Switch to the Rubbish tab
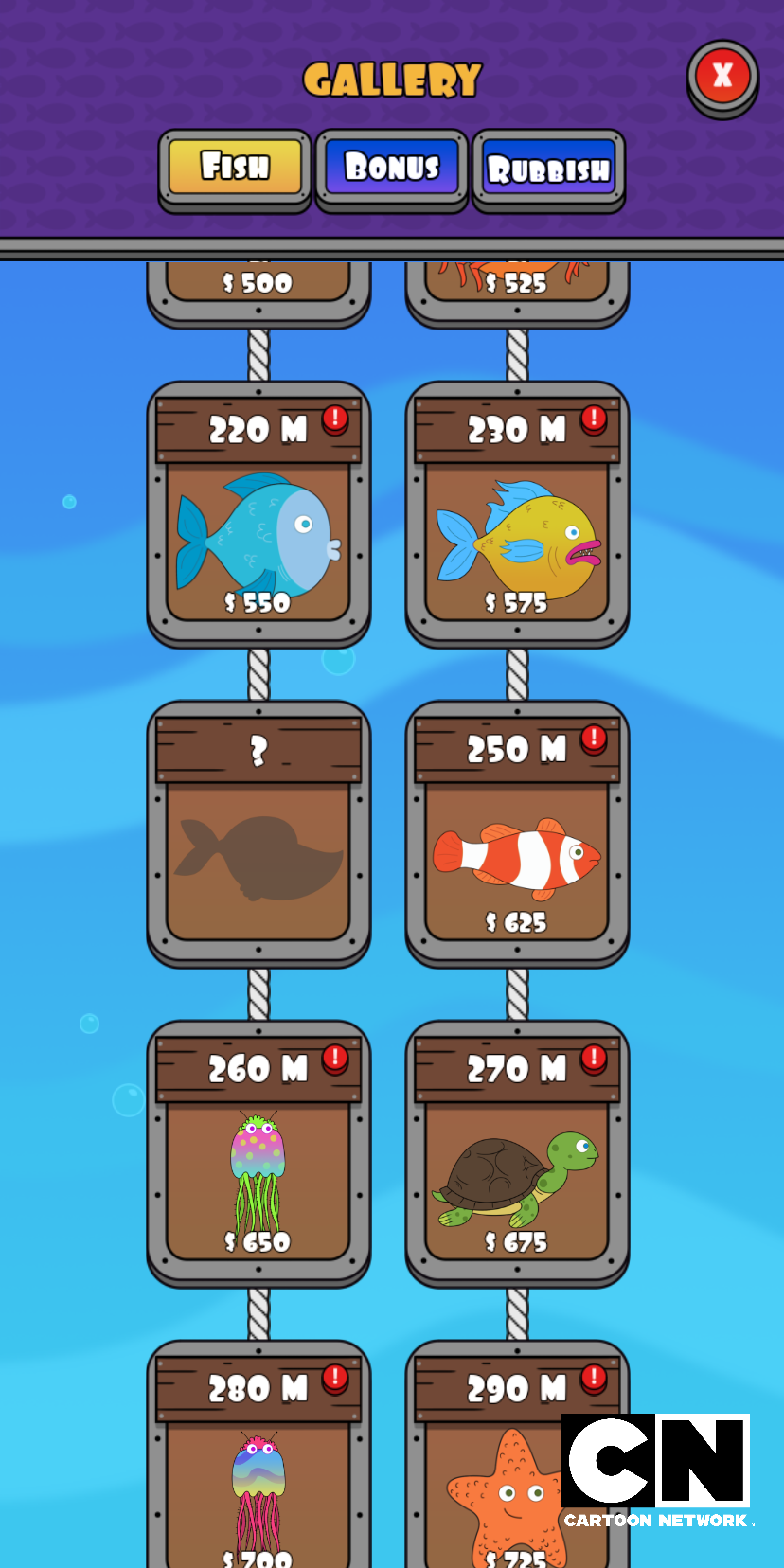784x1568 pixels. 548,169
